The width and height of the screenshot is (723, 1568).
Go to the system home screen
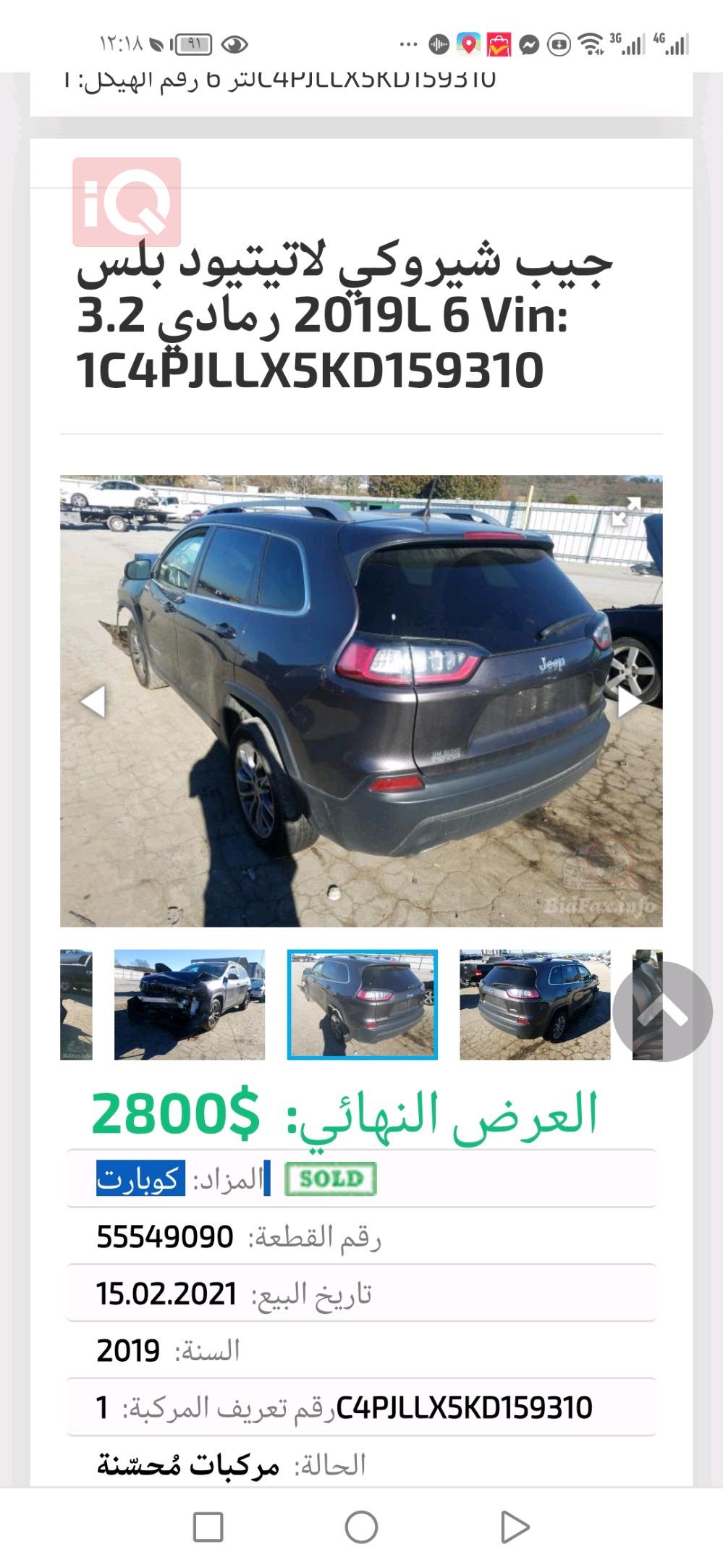[361, 1527]
